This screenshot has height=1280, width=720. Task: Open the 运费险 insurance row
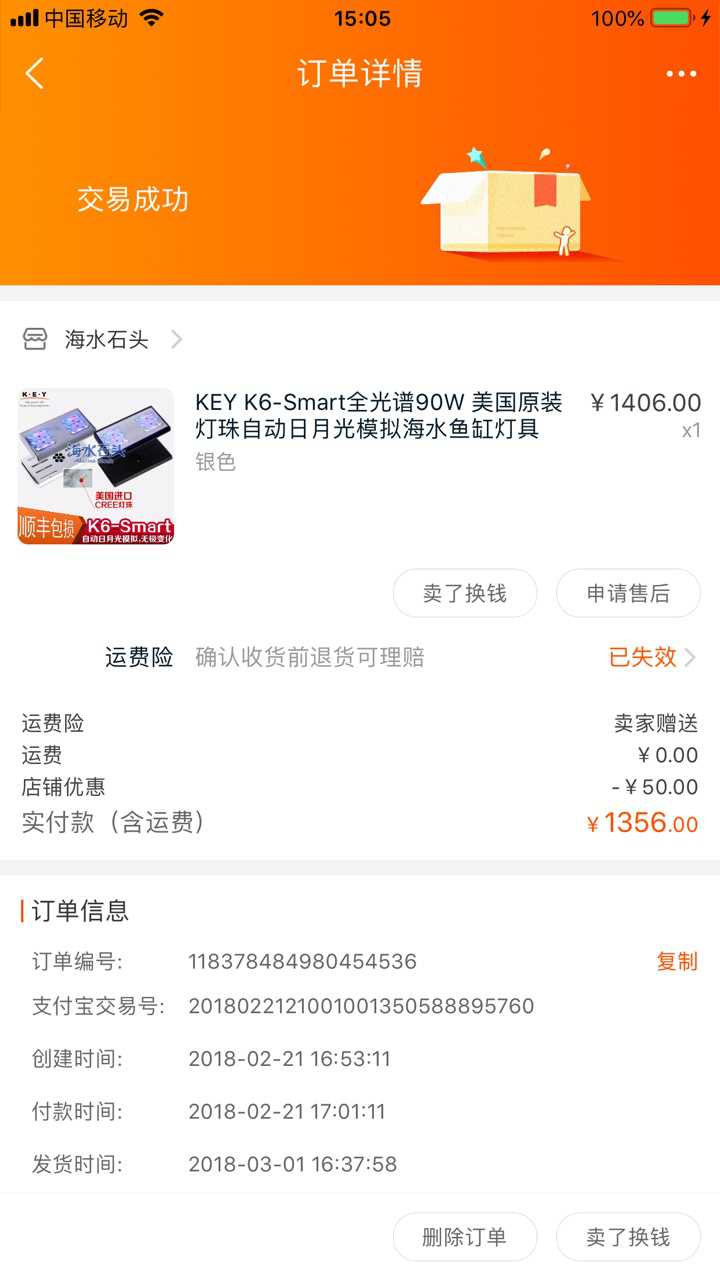click(x=400, y=657)
